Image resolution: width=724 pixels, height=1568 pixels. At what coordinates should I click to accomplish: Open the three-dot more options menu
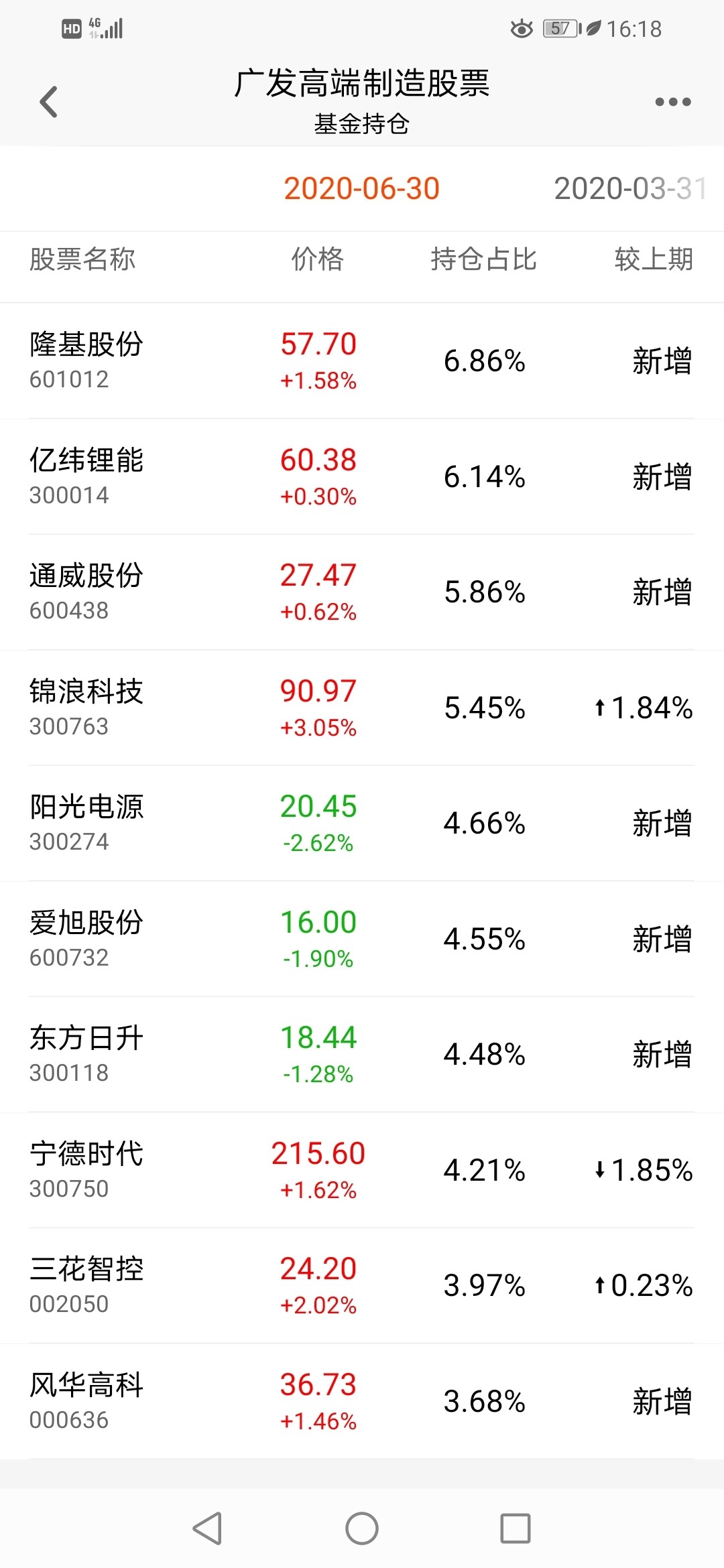(674, 101)
